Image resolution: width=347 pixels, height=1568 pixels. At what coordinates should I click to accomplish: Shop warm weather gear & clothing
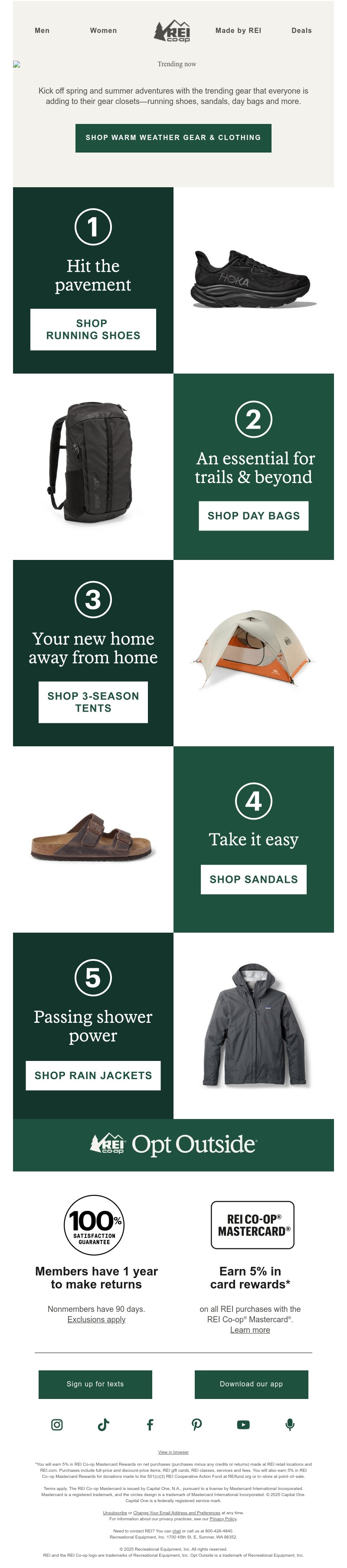click(173, 137)
